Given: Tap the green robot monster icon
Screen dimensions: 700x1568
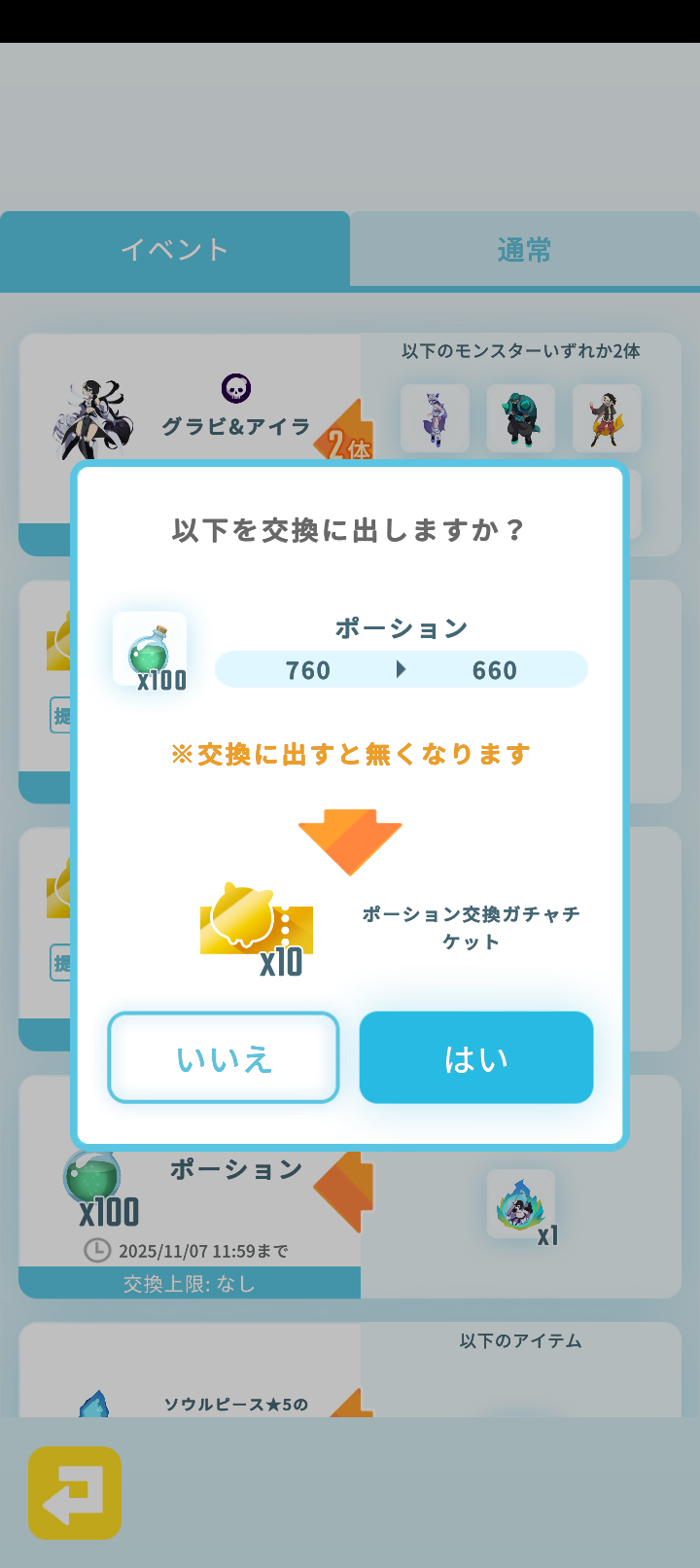Looking at the screenshot, I should coord(520,418).
